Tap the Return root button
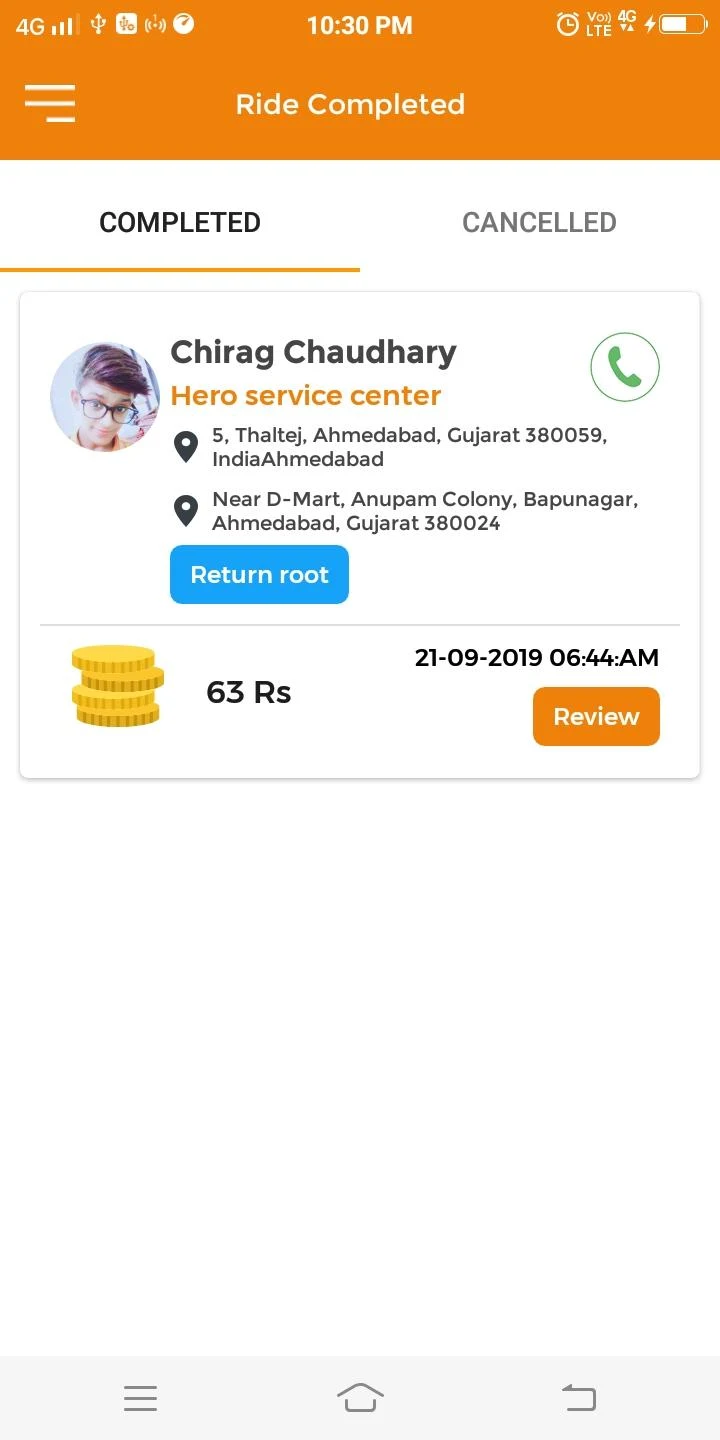 coord(259,575)
